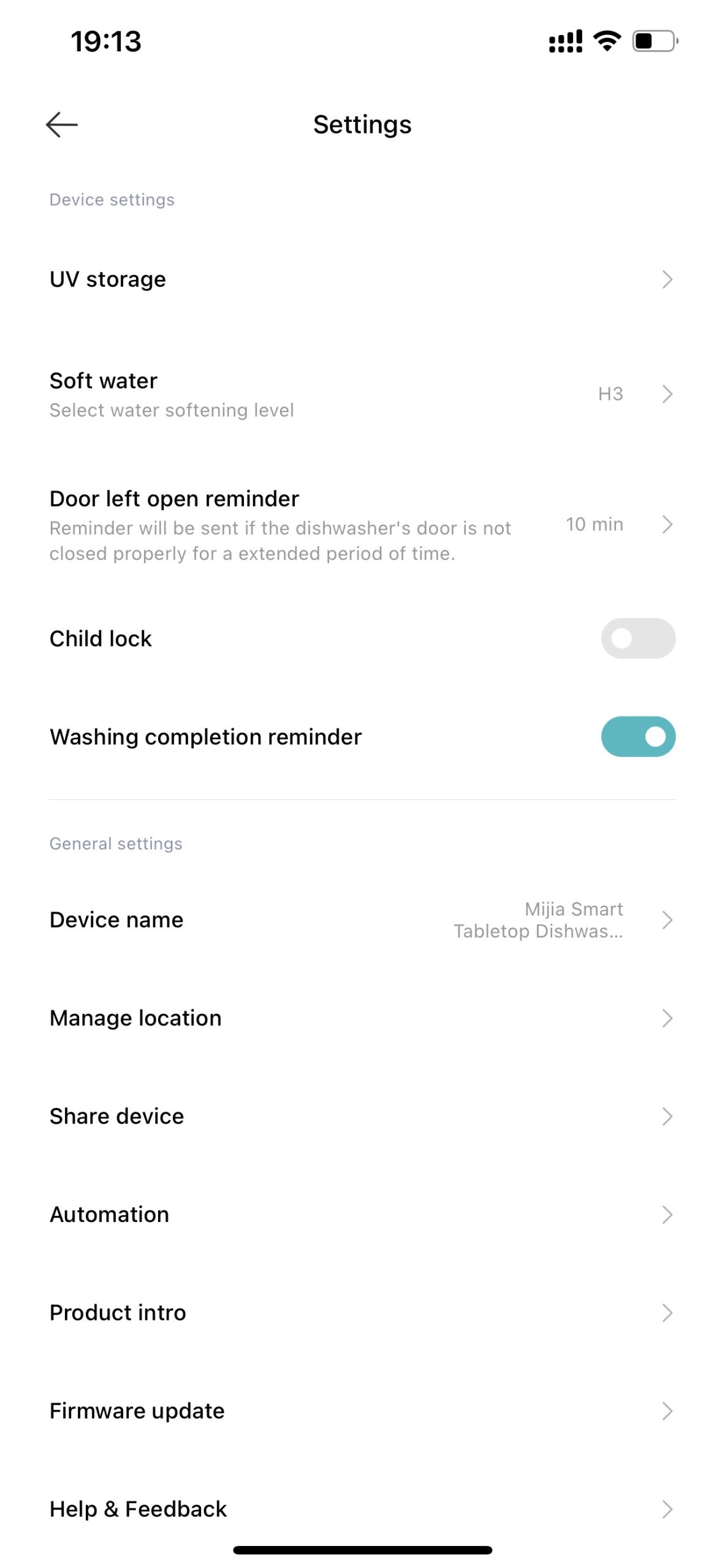Go back using the arrow

pos(62,125)
